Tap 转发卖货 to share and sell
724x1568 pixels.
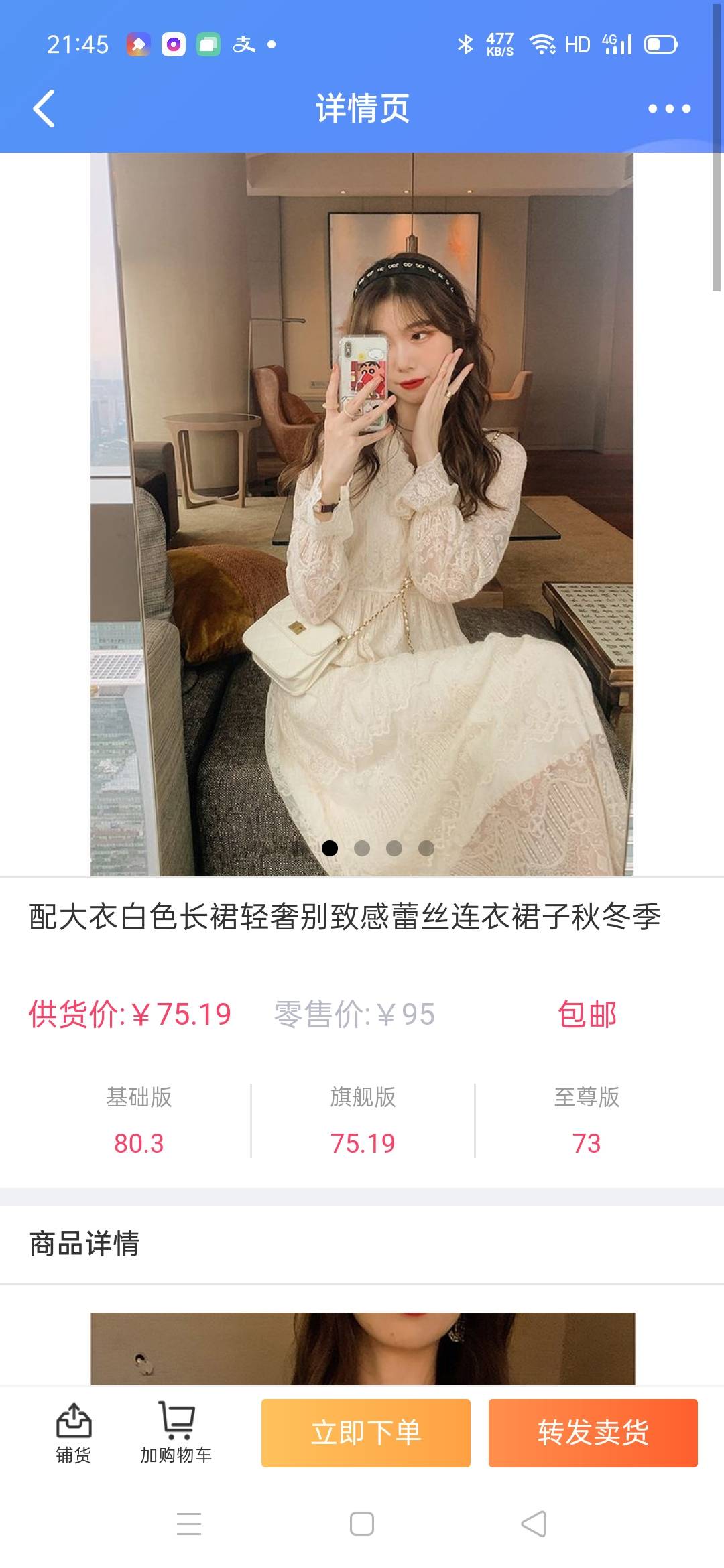point(593,1433)
